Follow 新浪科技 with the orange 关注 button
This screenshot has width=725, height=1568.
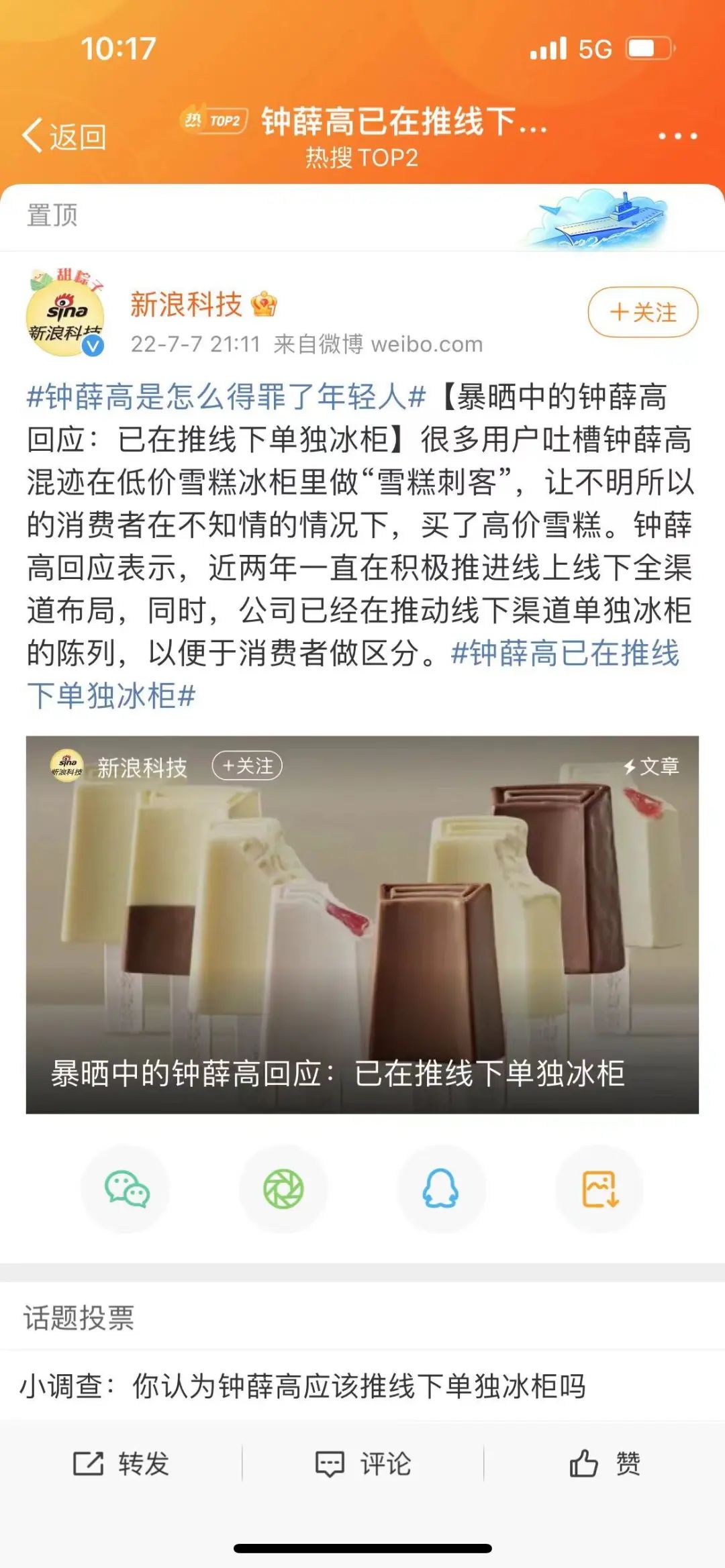[x=642, y=313]
